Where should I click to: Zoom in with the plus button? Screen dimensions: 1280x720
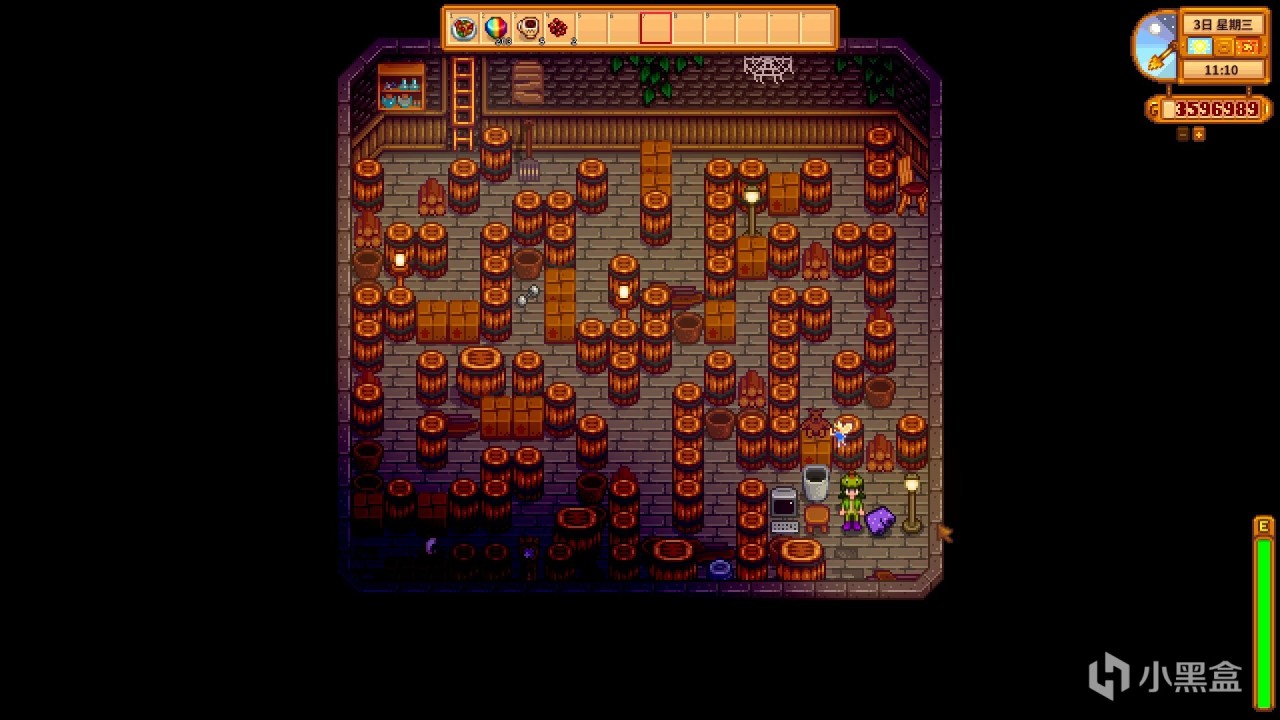(1199, 134)
